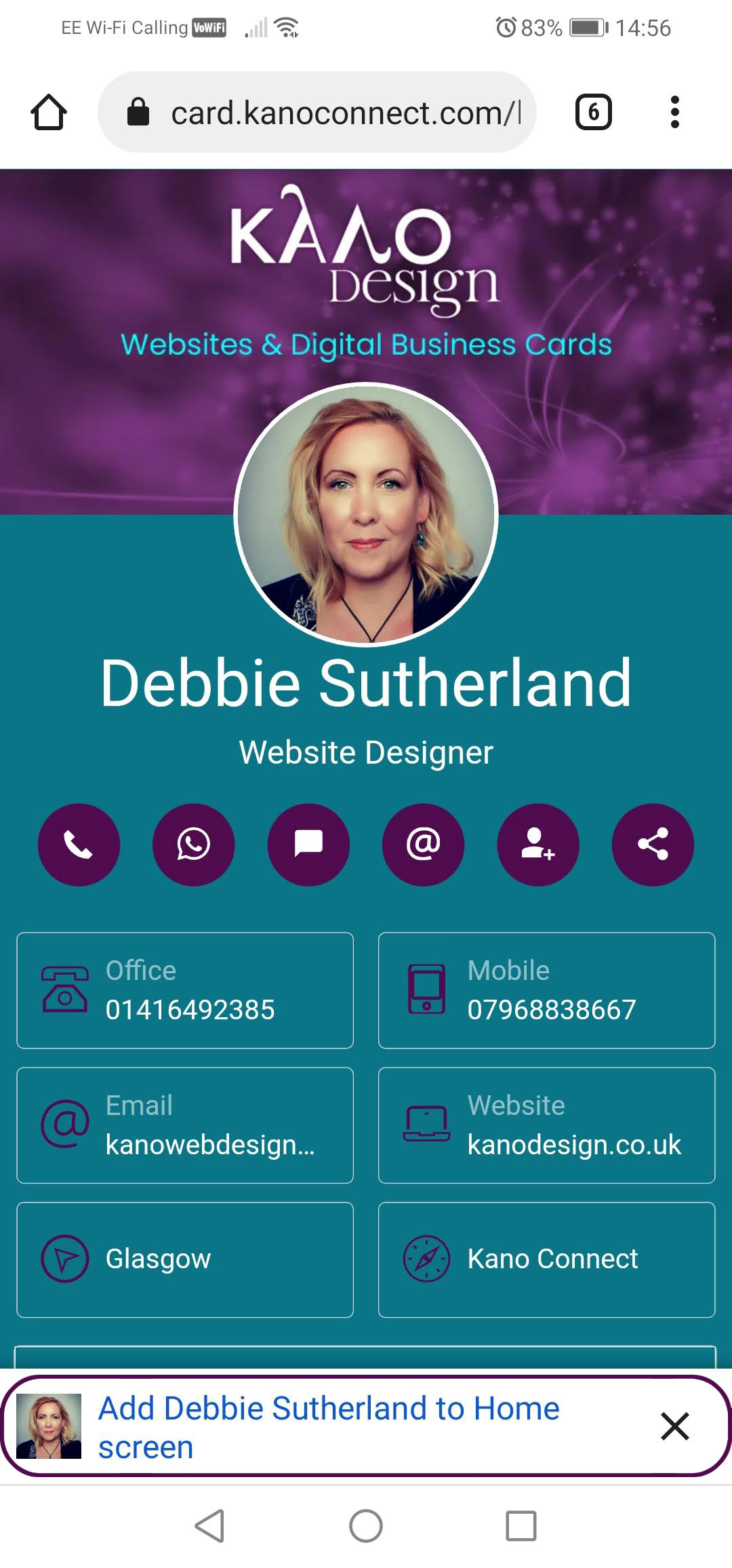The image size is (732, 1568).
Task: Share the card using the share icon
Action: pyautogui.click(x=652, y=844)
